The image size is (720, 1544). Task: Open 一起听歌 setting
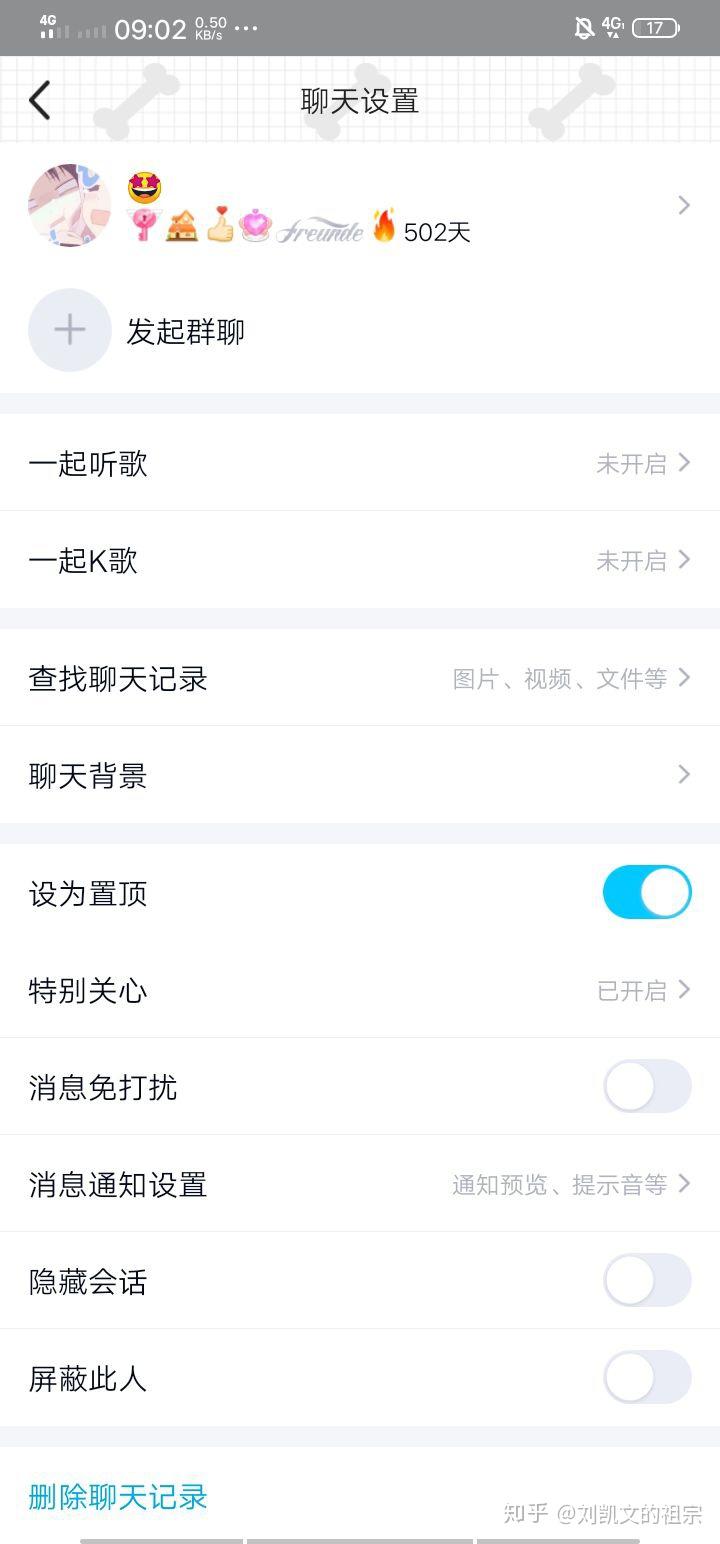[360, 463]
